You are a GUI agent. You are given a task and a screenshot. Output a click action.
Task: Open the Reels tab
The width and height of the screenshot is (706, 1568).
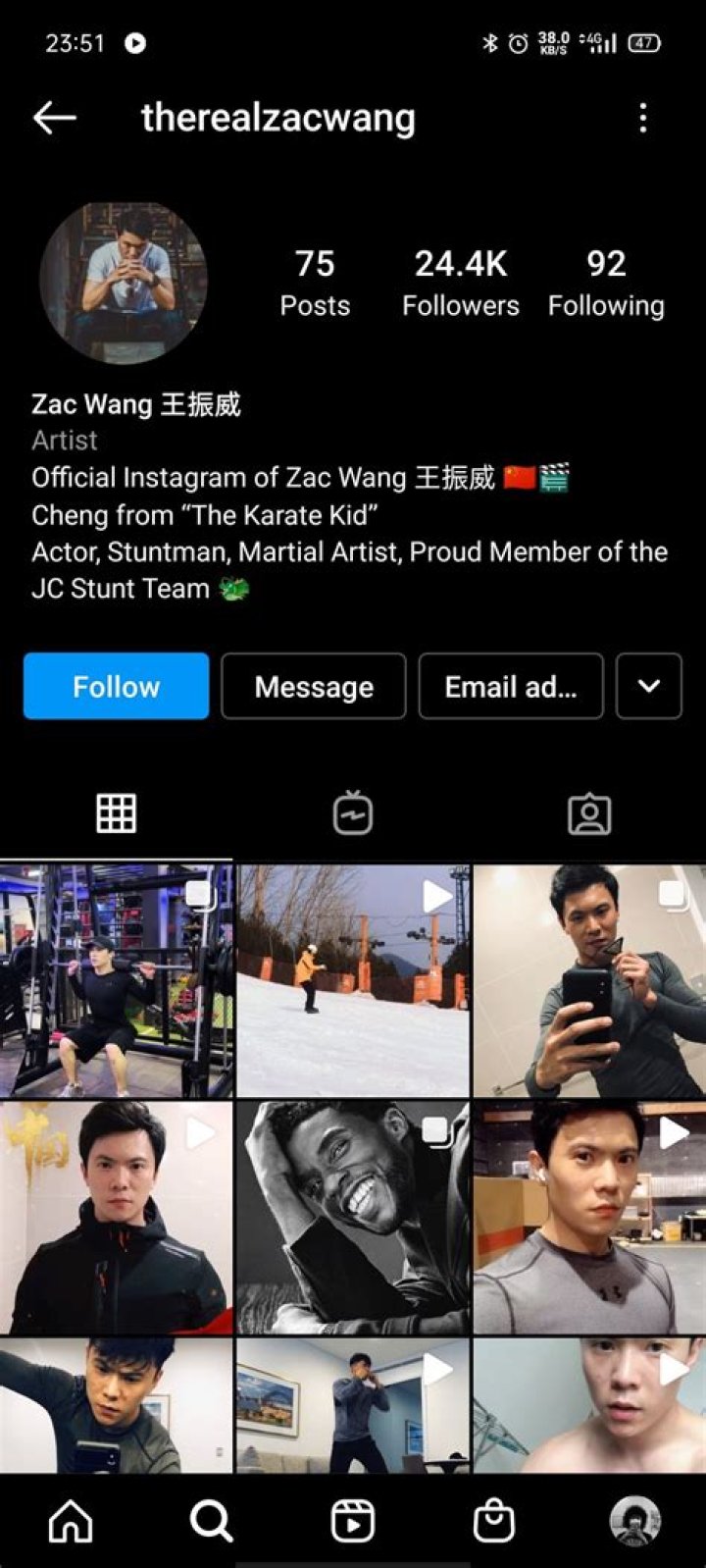coord(353,1521)
